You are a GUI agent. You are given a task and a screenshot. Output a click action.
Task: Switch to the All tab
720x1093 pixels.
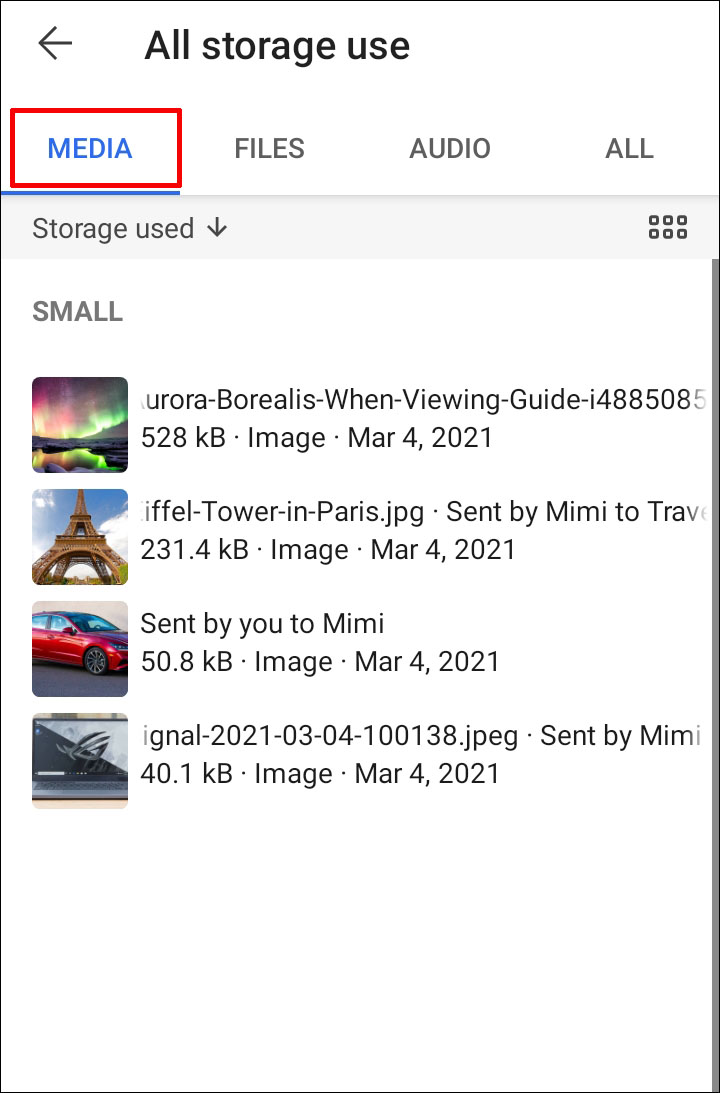[x=629, y=149]
